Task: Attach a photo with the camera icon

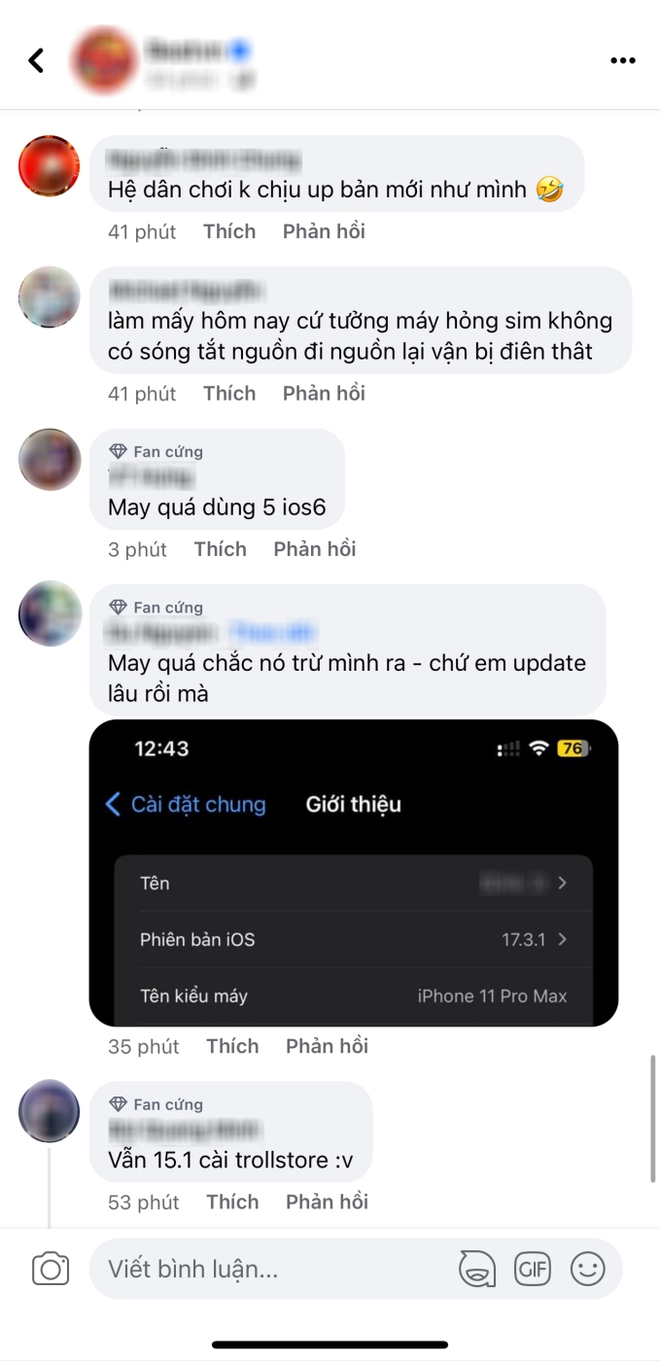Action: coord(50,1269)
